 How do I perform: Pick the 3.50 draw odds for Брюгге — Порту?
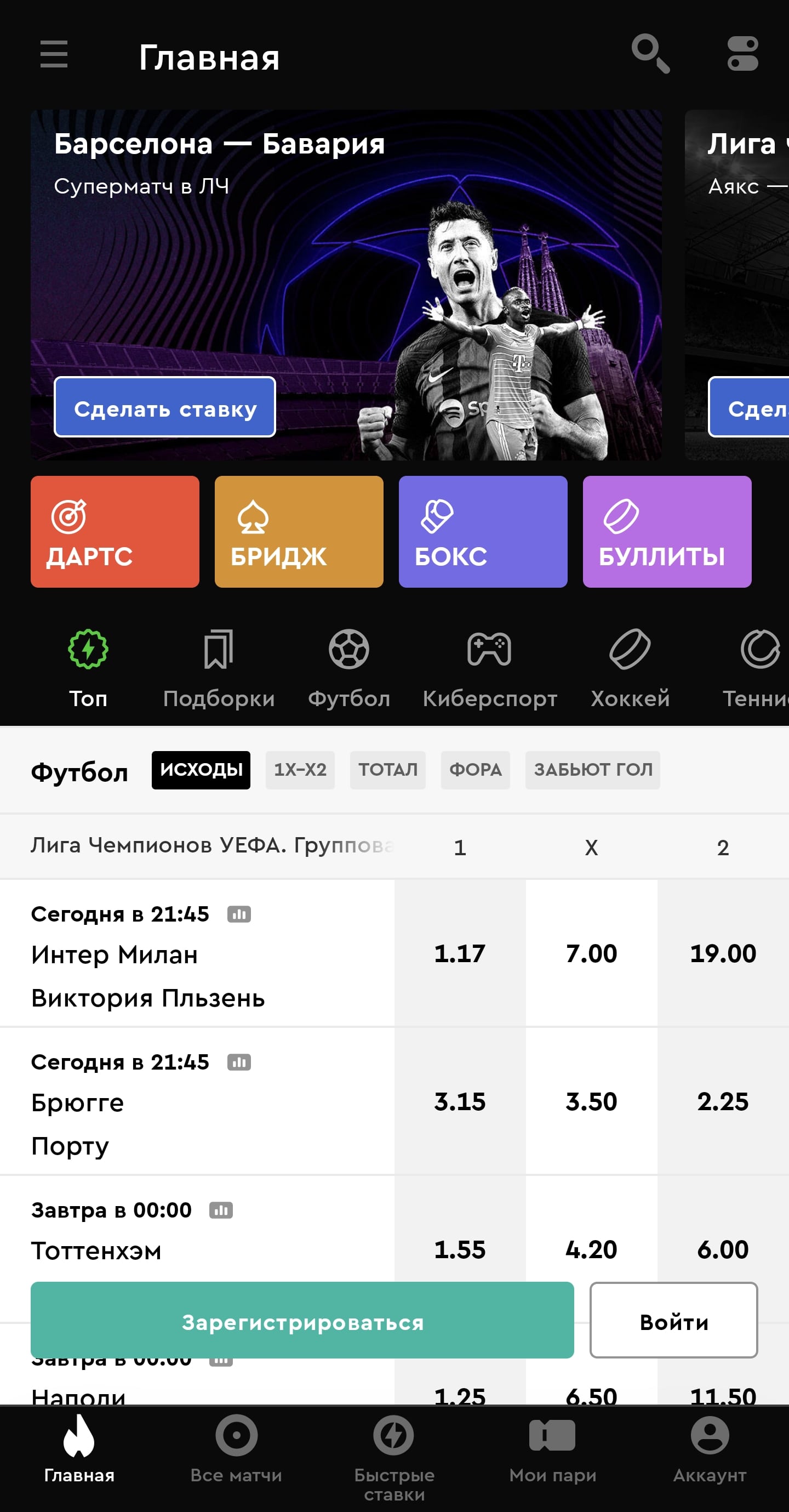pos(591,1101)
